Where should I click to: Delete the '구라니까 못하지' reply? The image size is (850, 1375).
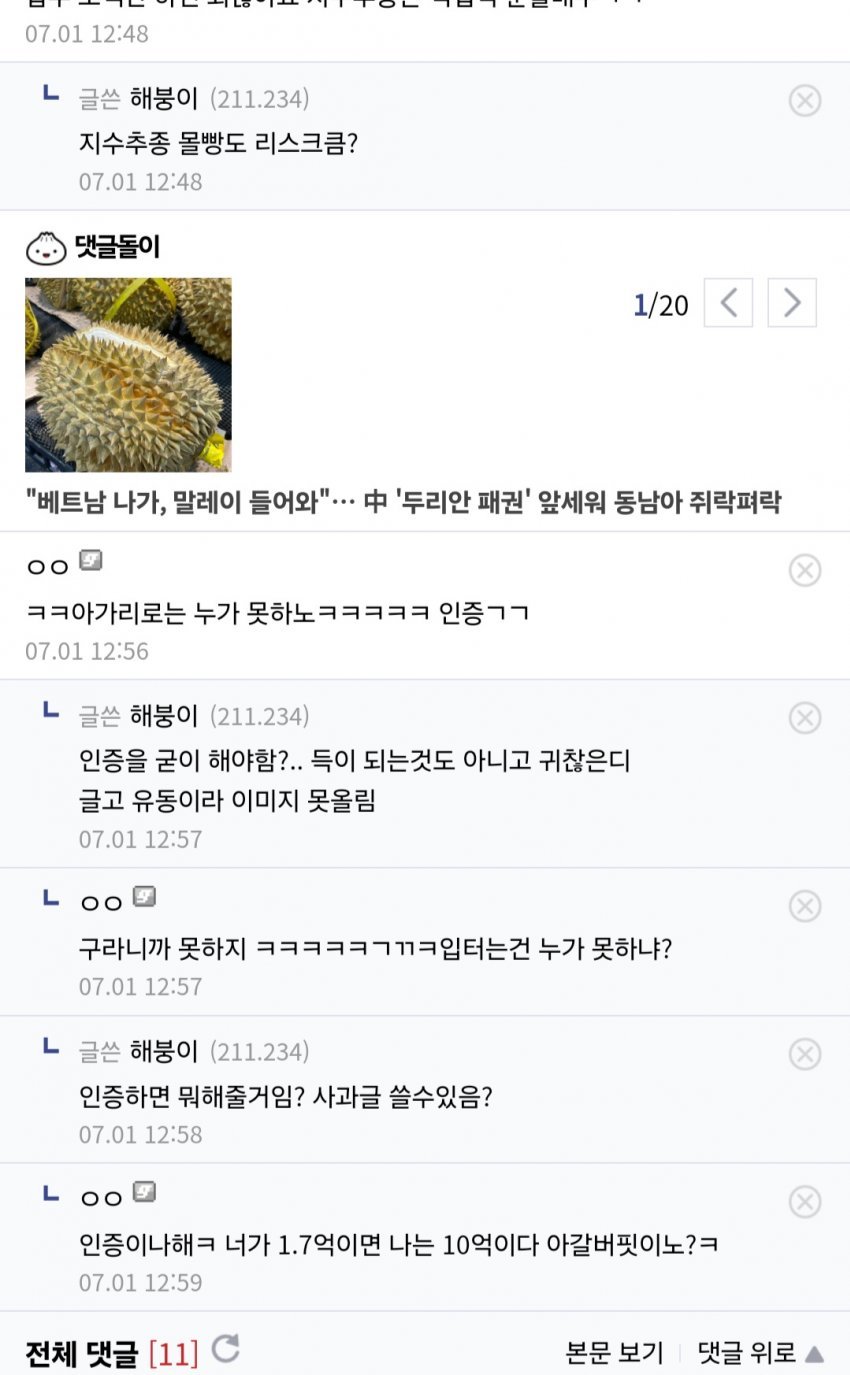coord(805,906)
